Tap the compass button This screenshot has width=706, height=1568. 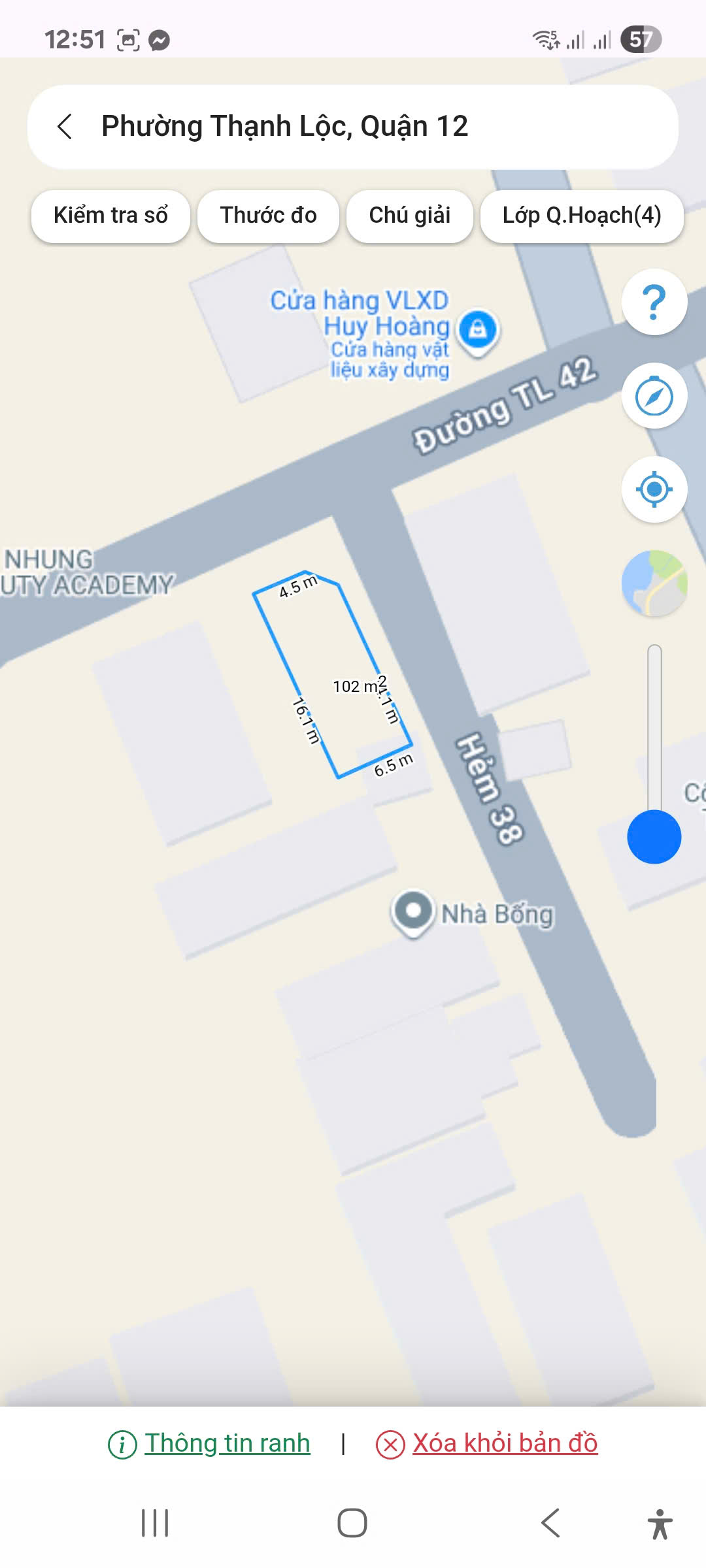click(654, 396)
